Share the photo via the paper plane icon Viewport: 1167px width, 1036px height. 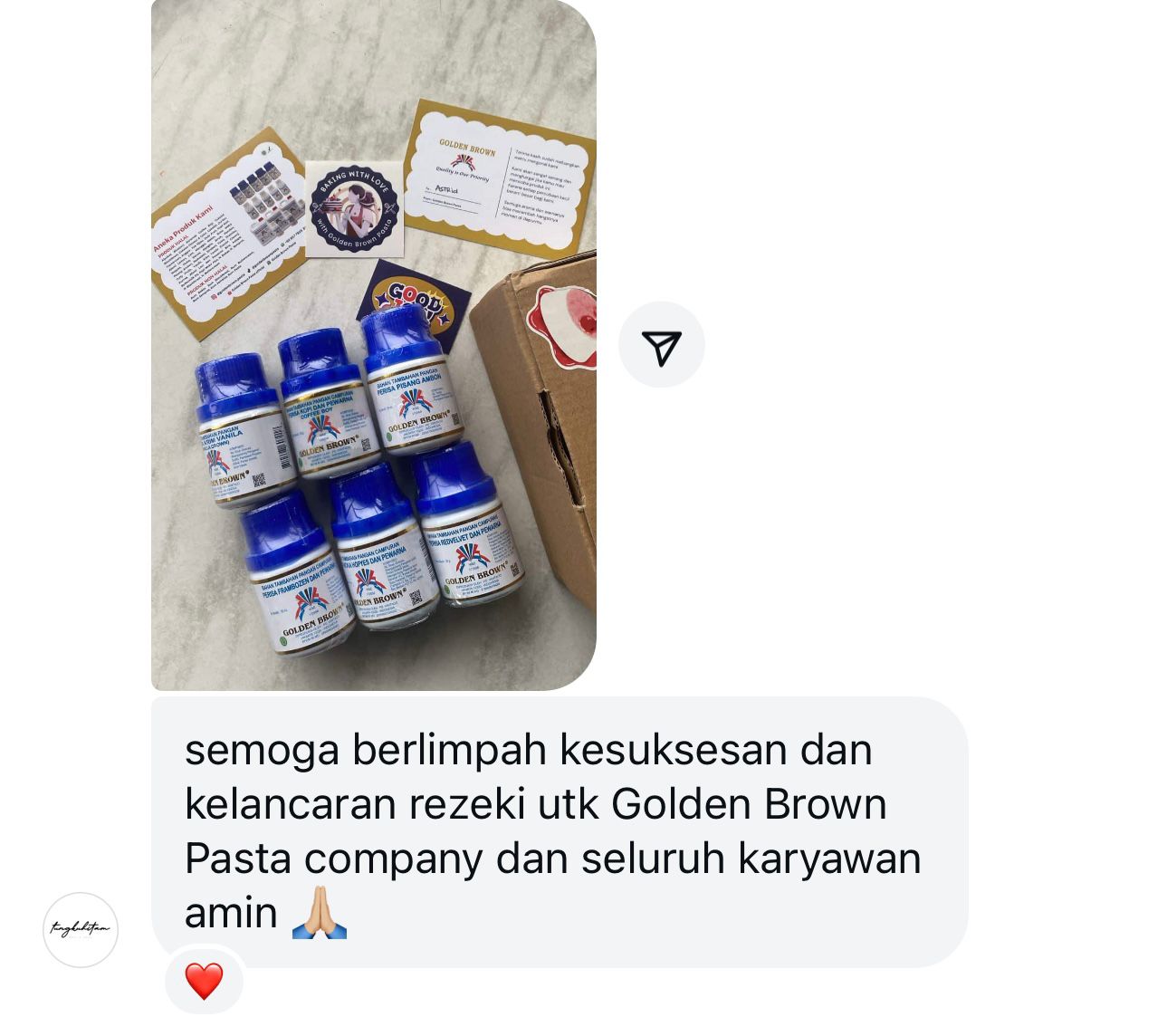661,345
